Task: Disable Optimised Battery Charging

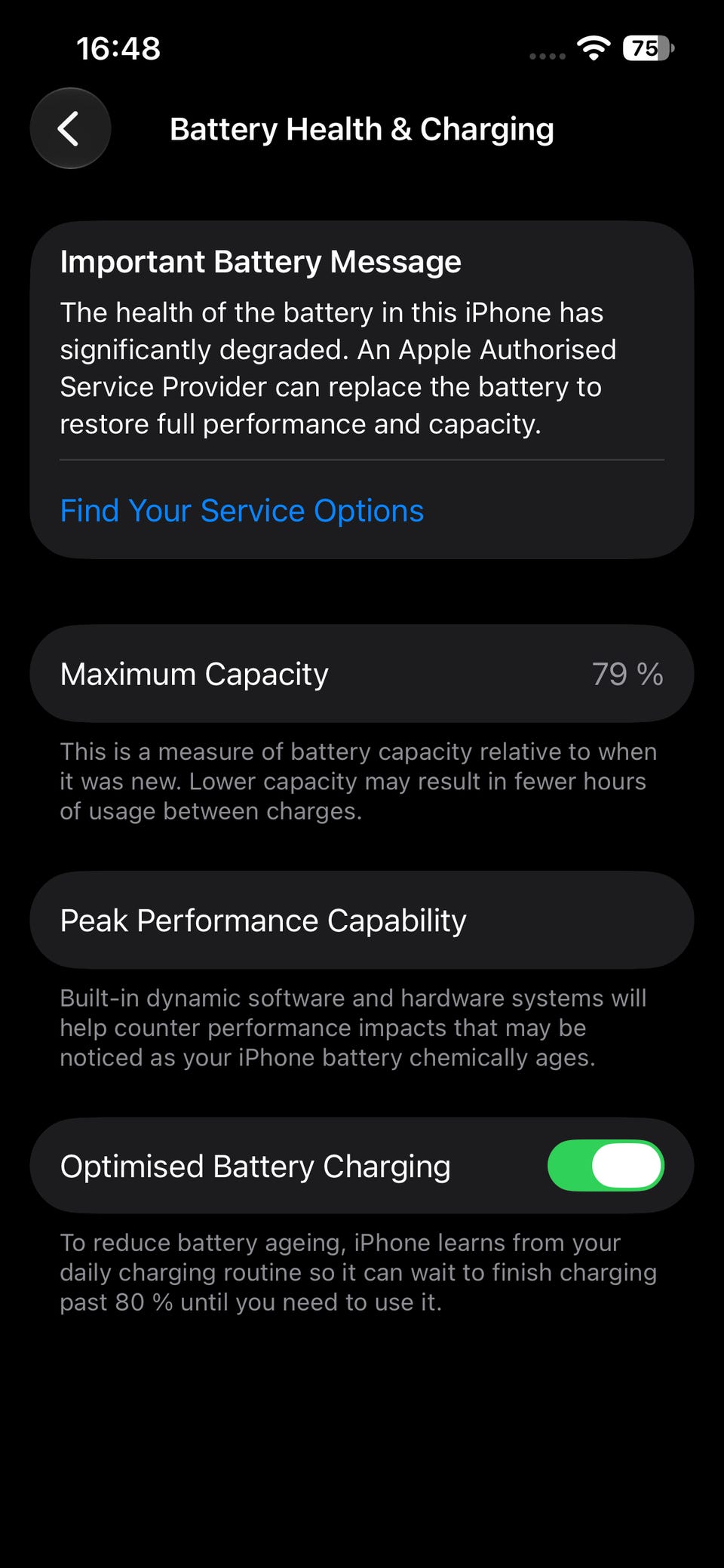Action: [606, 1166]
